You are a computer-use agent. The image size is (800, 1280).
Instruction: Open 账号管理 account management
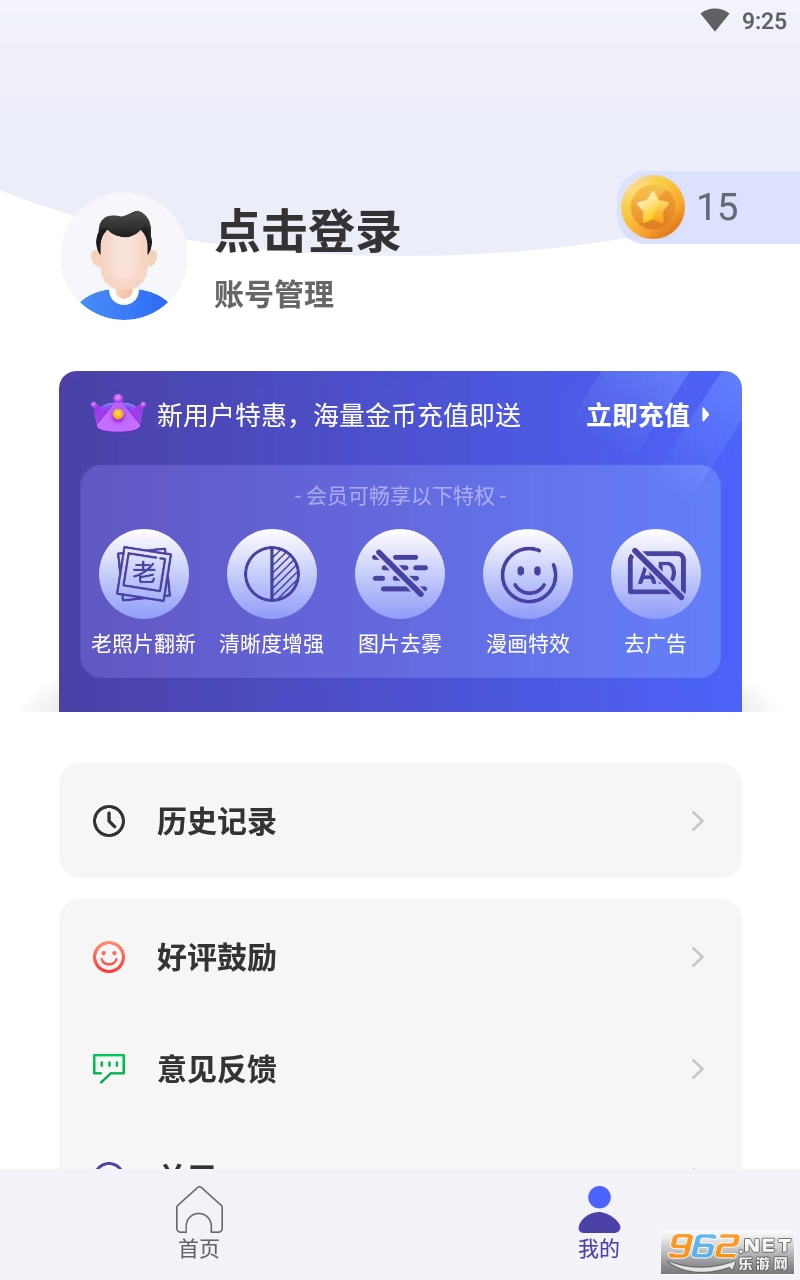click(x=274, y=295)
